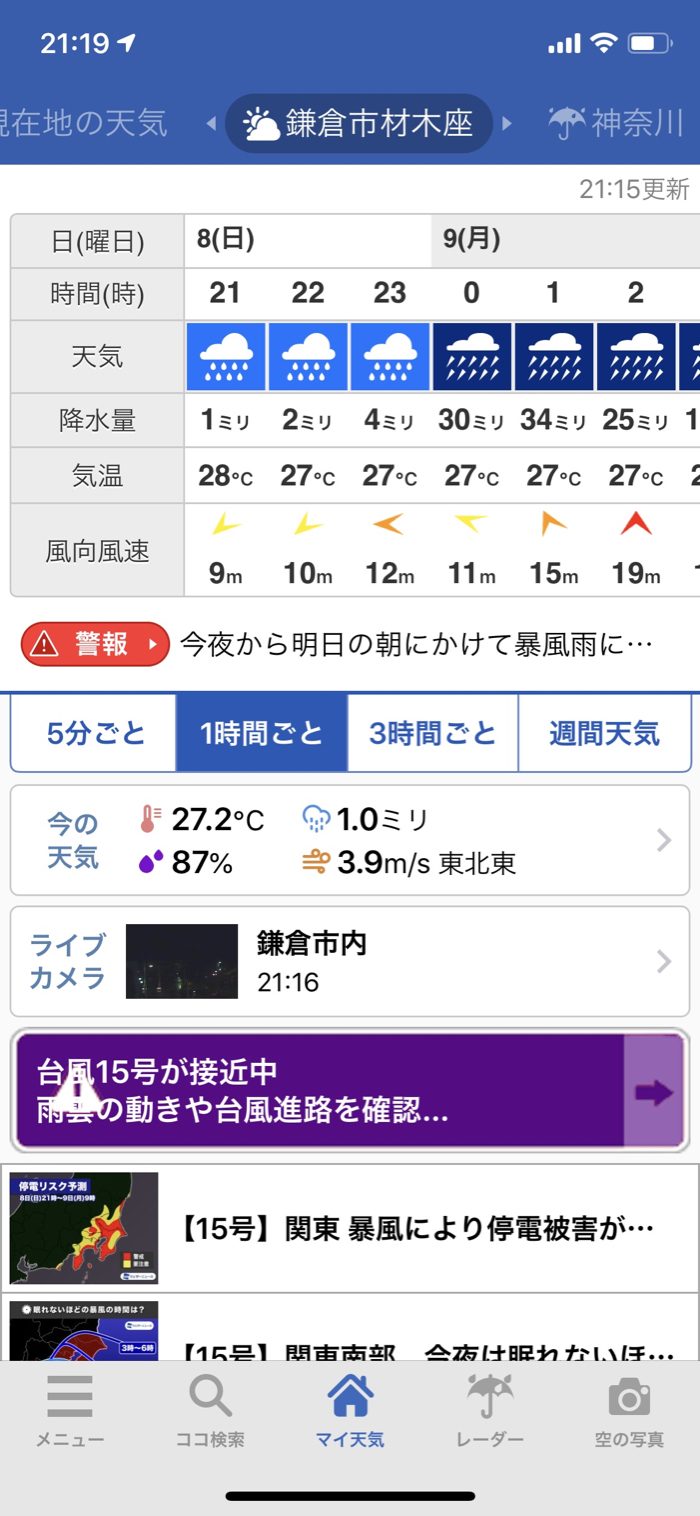Open ココ検索 location search

click(x=210, y=1411)
